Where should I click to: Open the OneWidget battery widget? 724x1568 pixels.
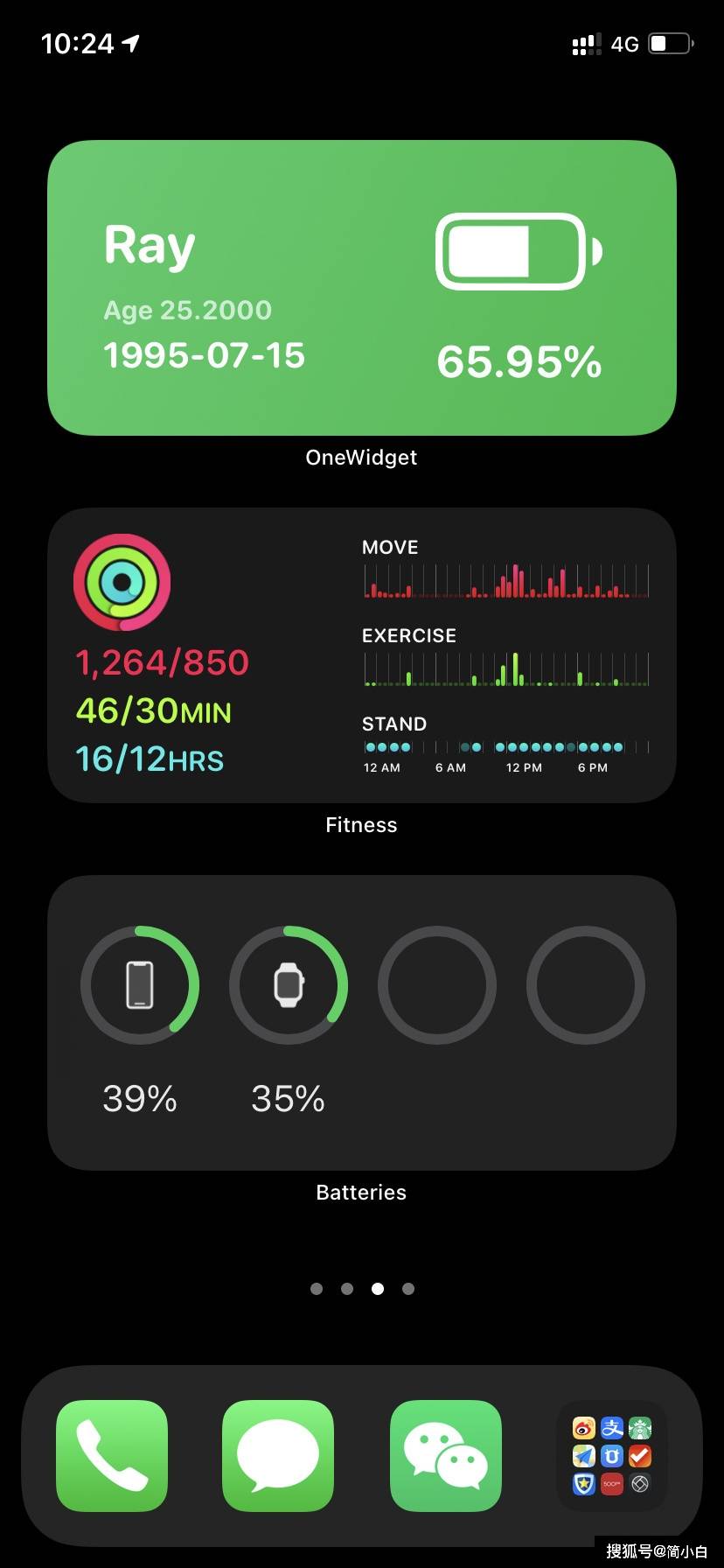361,288
